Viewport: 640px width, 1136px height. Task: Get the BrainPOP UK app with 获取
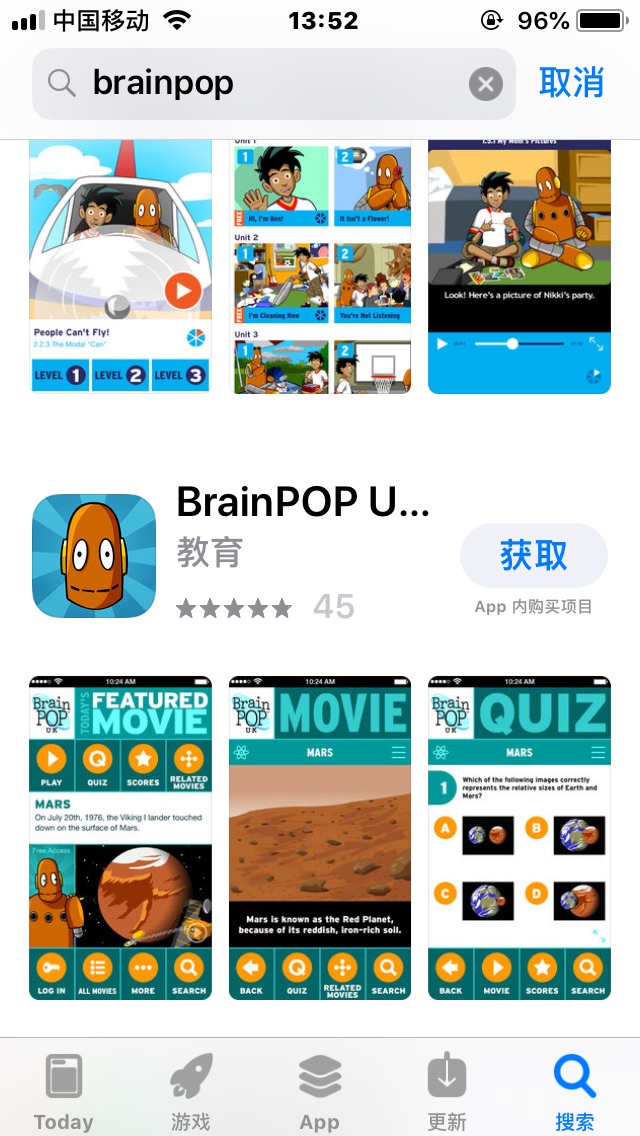533,556
